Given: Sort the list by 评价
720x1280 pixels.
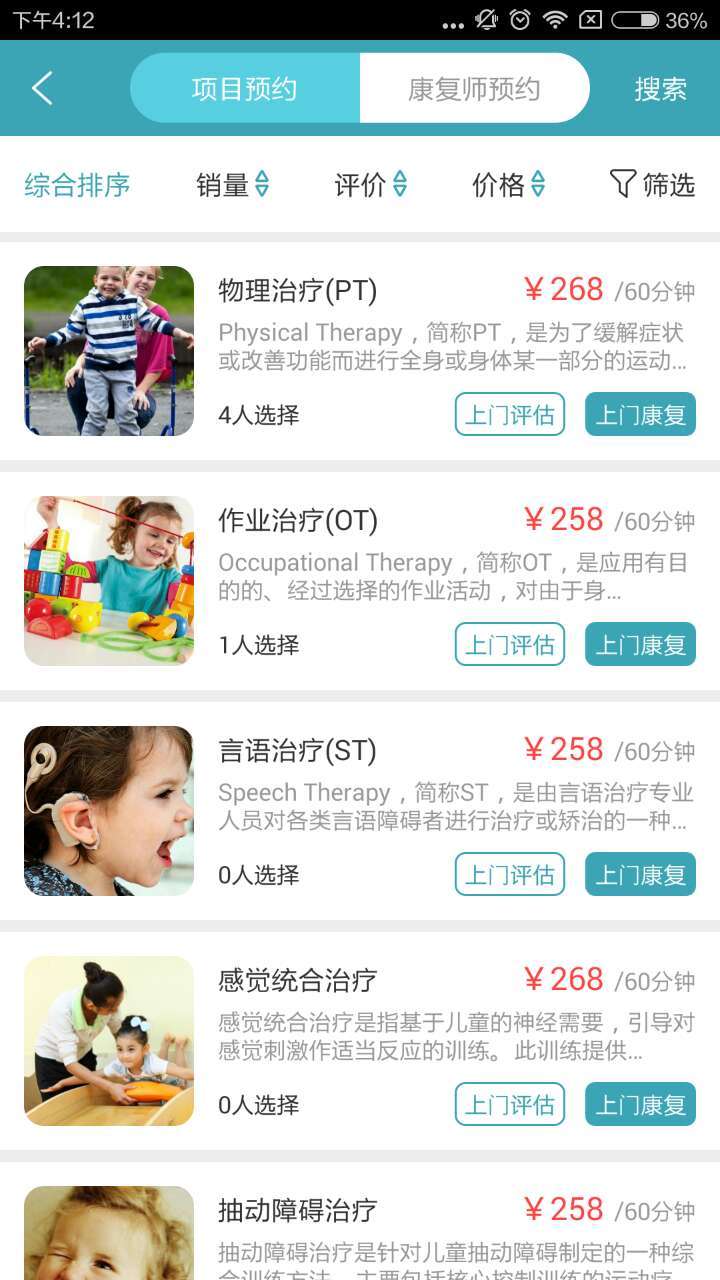Looking at the screenshot, I should (x=370, y=184).
